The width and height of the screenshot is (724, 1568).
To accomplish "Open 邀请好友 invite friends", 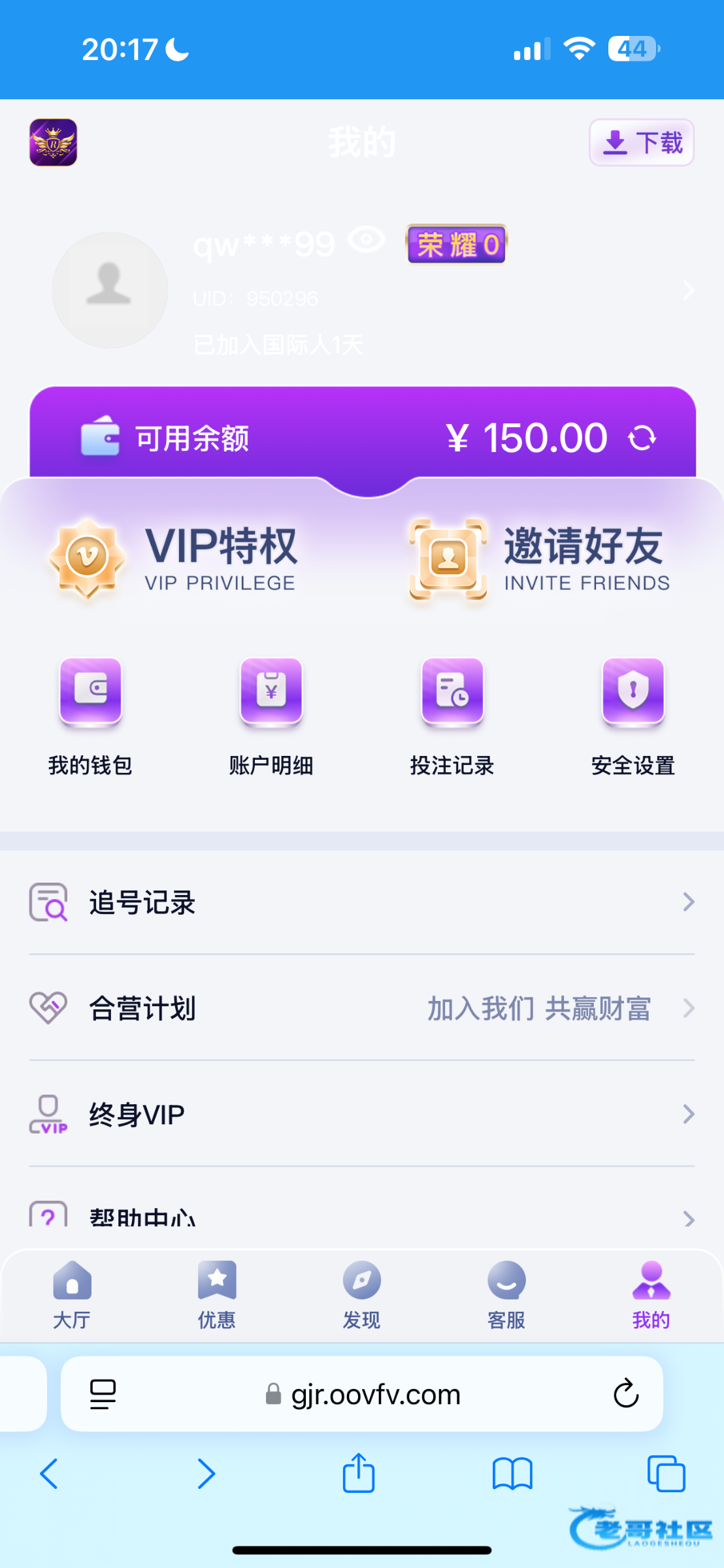I will (538, 559).
